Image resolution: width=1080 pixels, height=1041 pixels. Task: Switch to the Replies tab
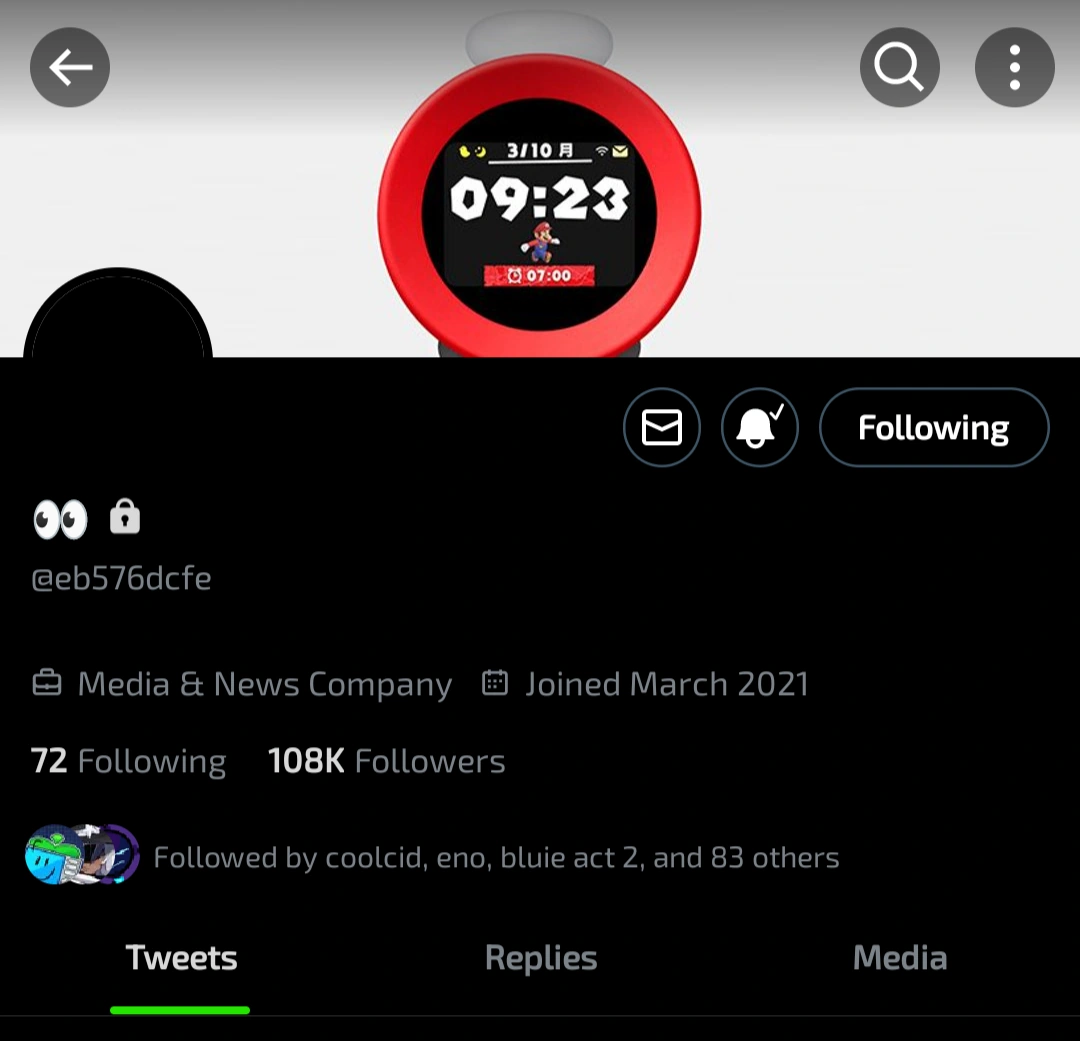(x=541, y=958)
